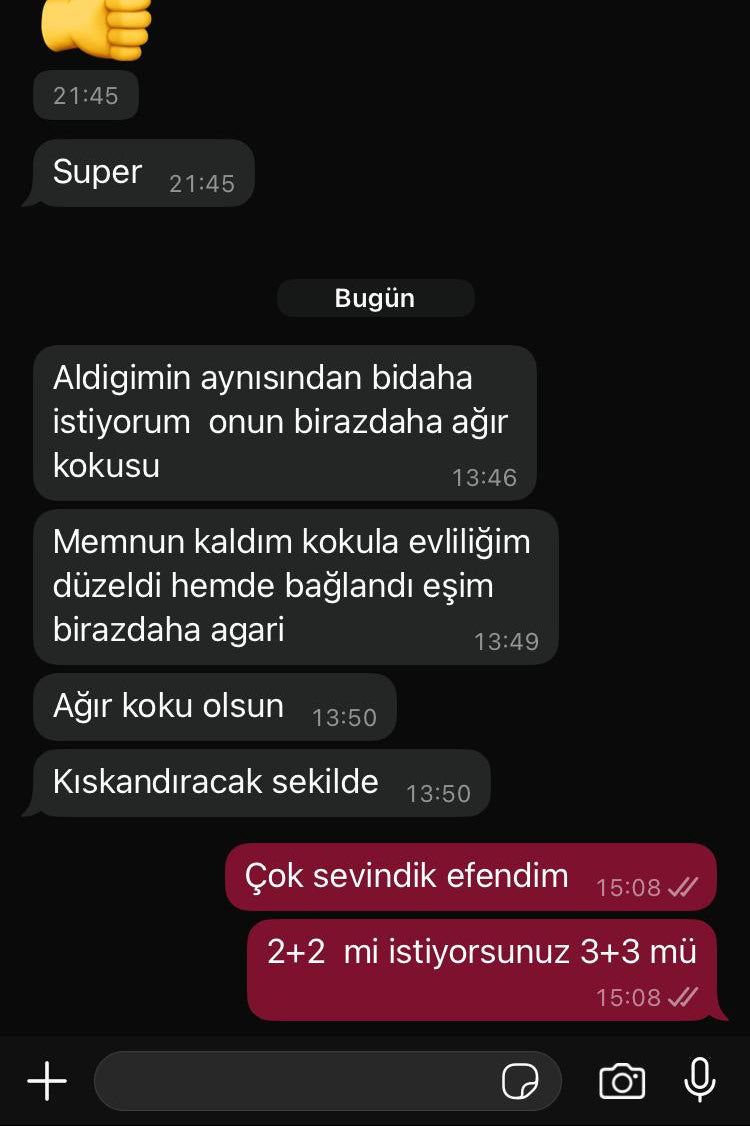Focus the message text field
The image size is (750, 1126).
295,1081
